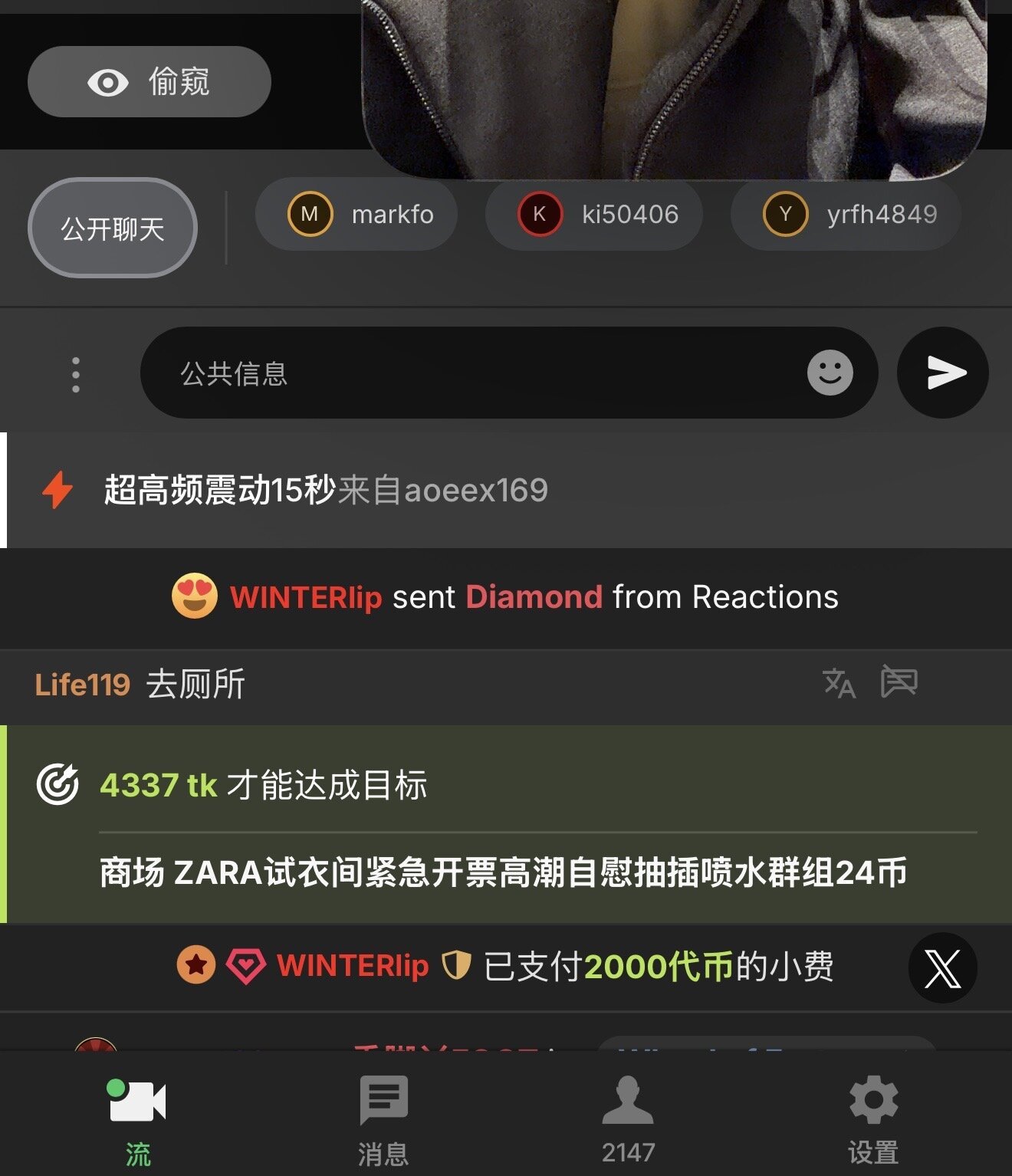Hide Life119's message with the mute icon
The image size is (1012, 1176).
(899, 681)
